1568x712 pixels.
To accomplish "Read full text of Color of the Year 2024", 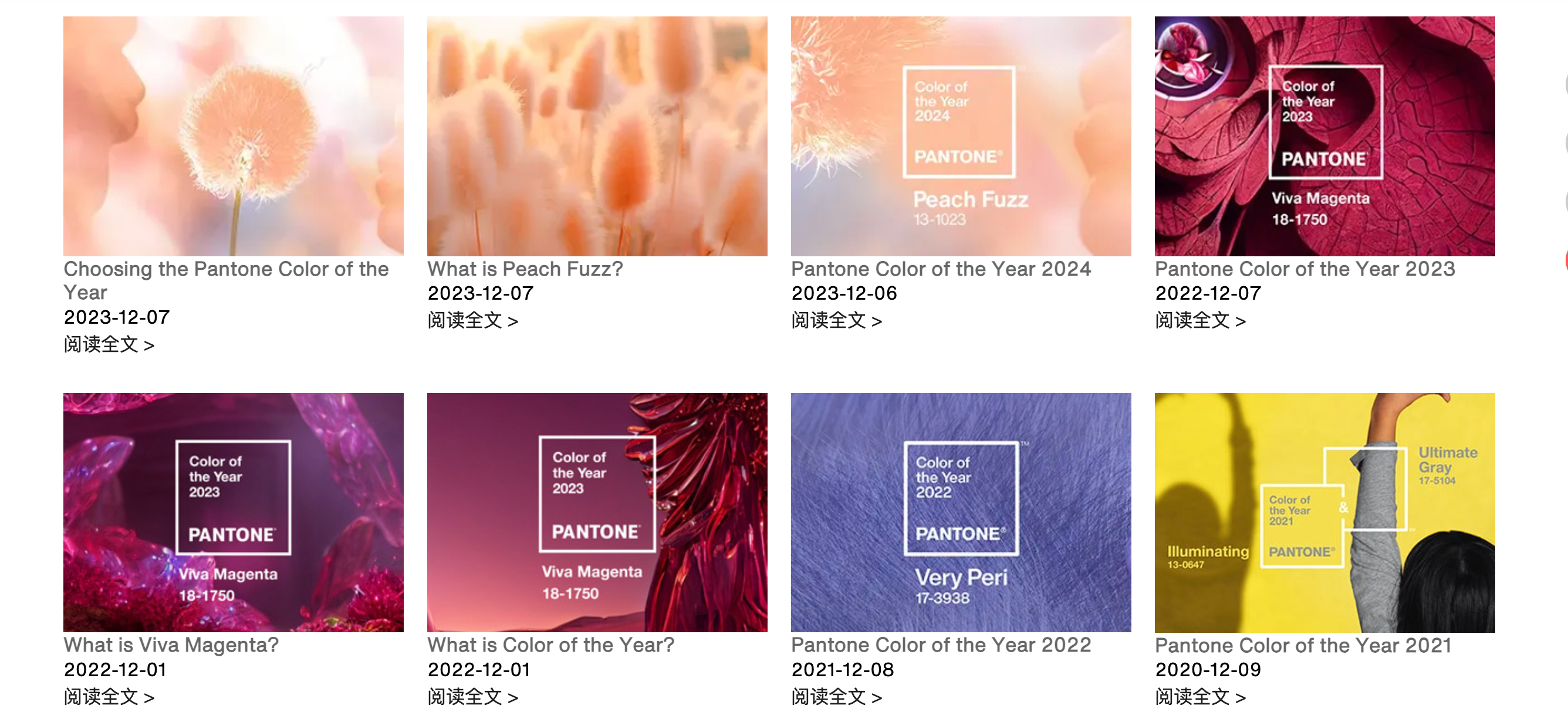I will pos(836,320).
